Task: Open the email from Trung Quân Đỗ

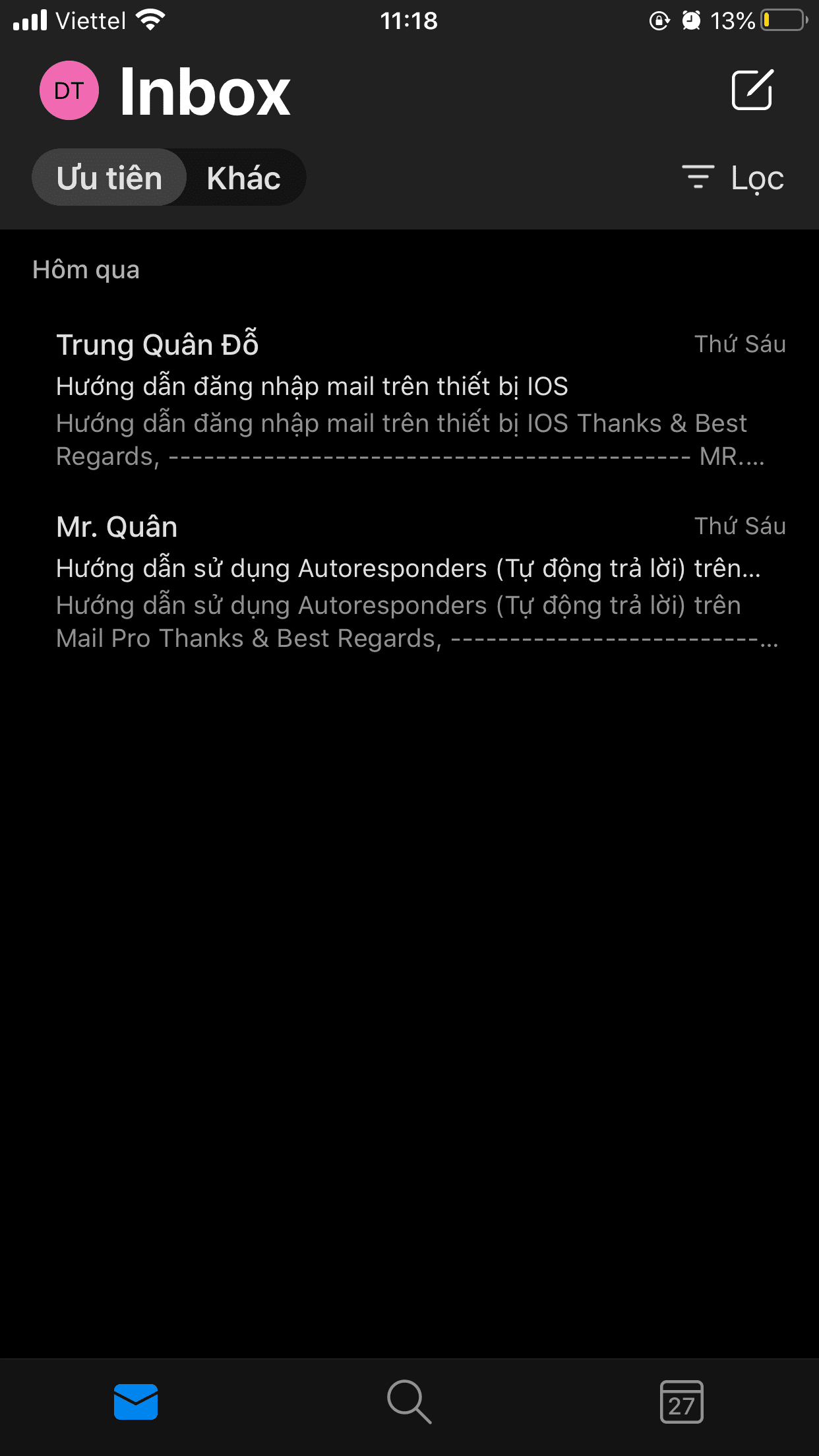Action: coord(409,400)
